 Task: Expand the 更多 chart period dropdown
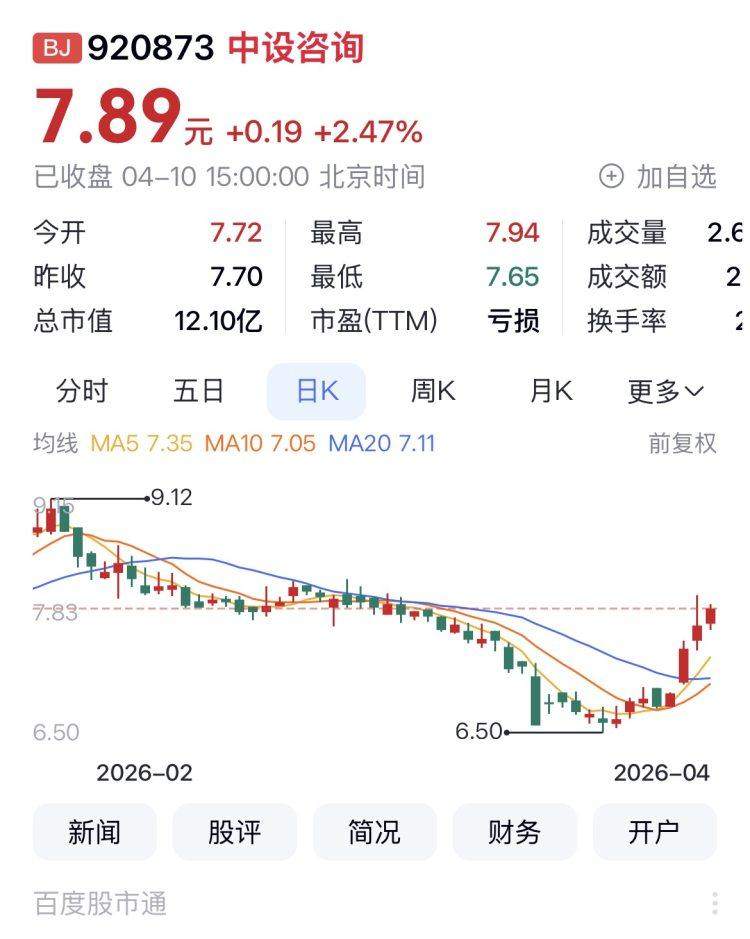665,391
